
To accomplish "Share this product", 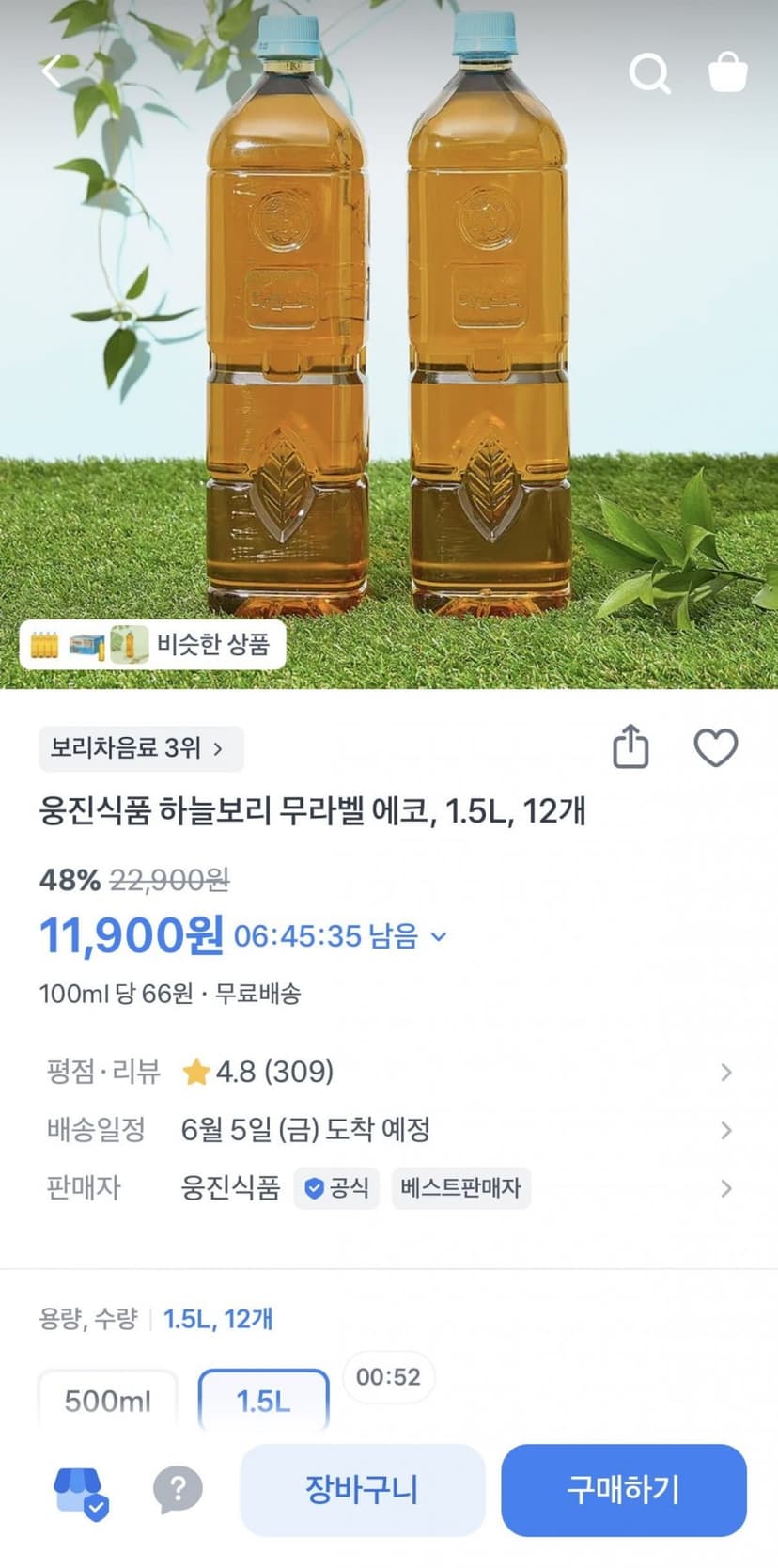I will point(630,747).
